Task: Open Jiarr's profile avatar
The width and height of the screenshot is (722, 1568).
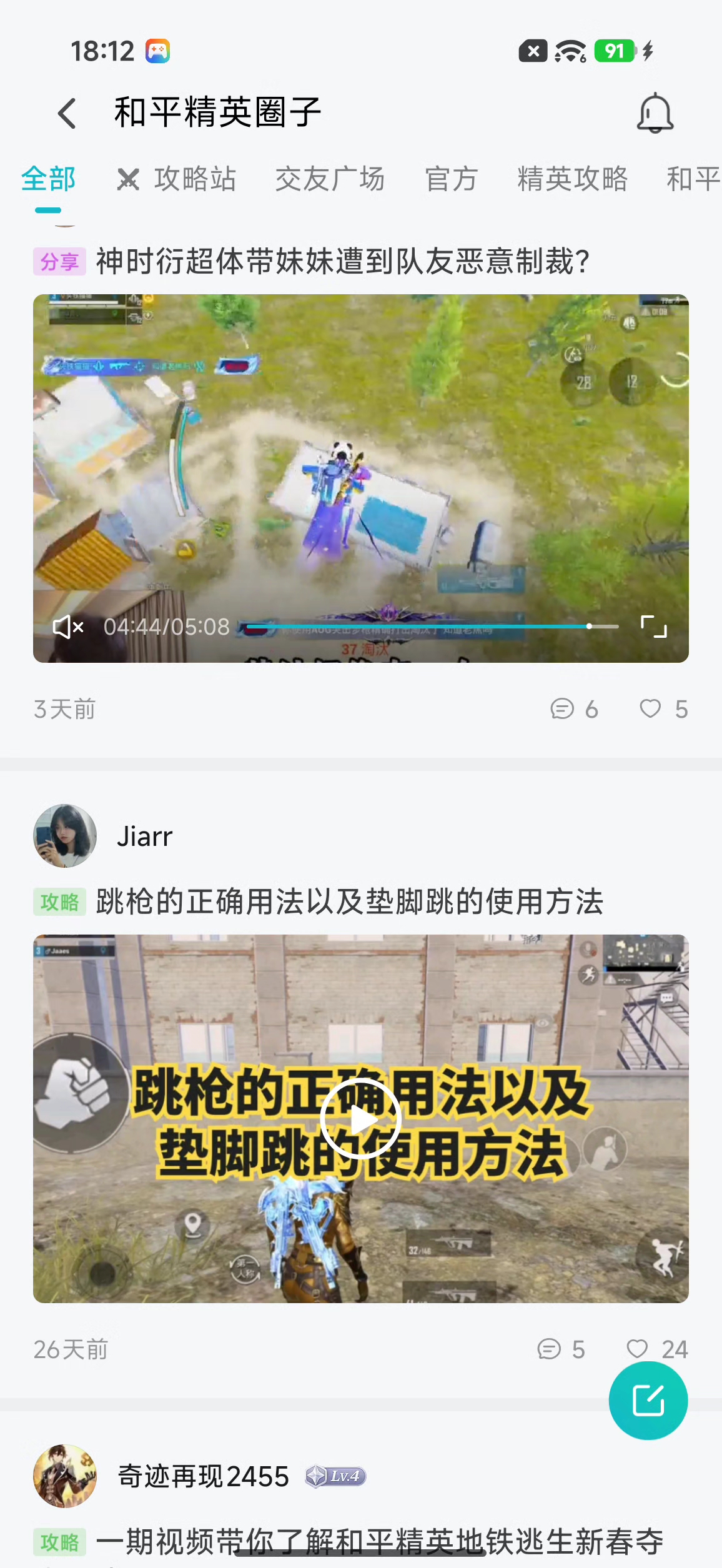Action: coord(65,835)
